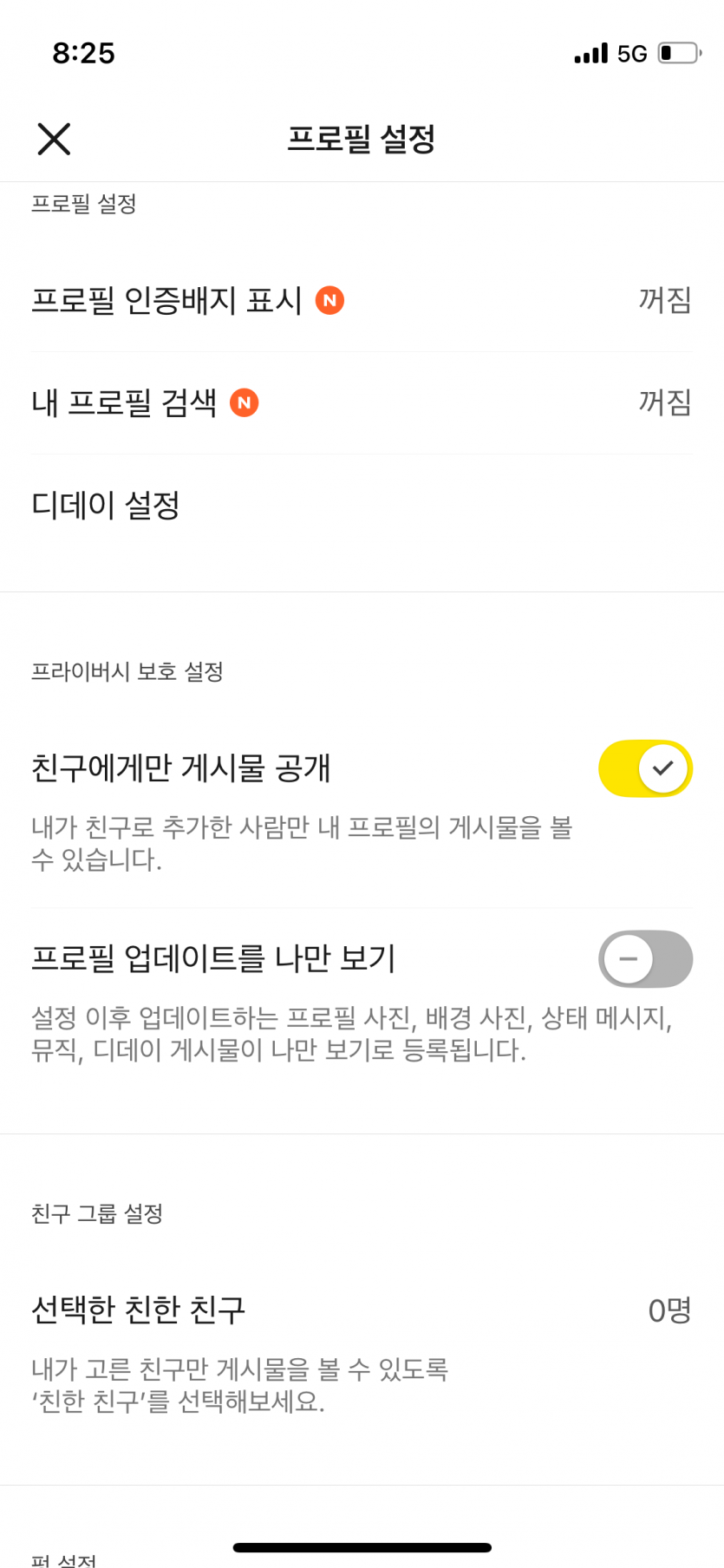Enable 프로필 업데이트를 나만 보기
The height and width of the screenshot is (1568, 724).
645,959
